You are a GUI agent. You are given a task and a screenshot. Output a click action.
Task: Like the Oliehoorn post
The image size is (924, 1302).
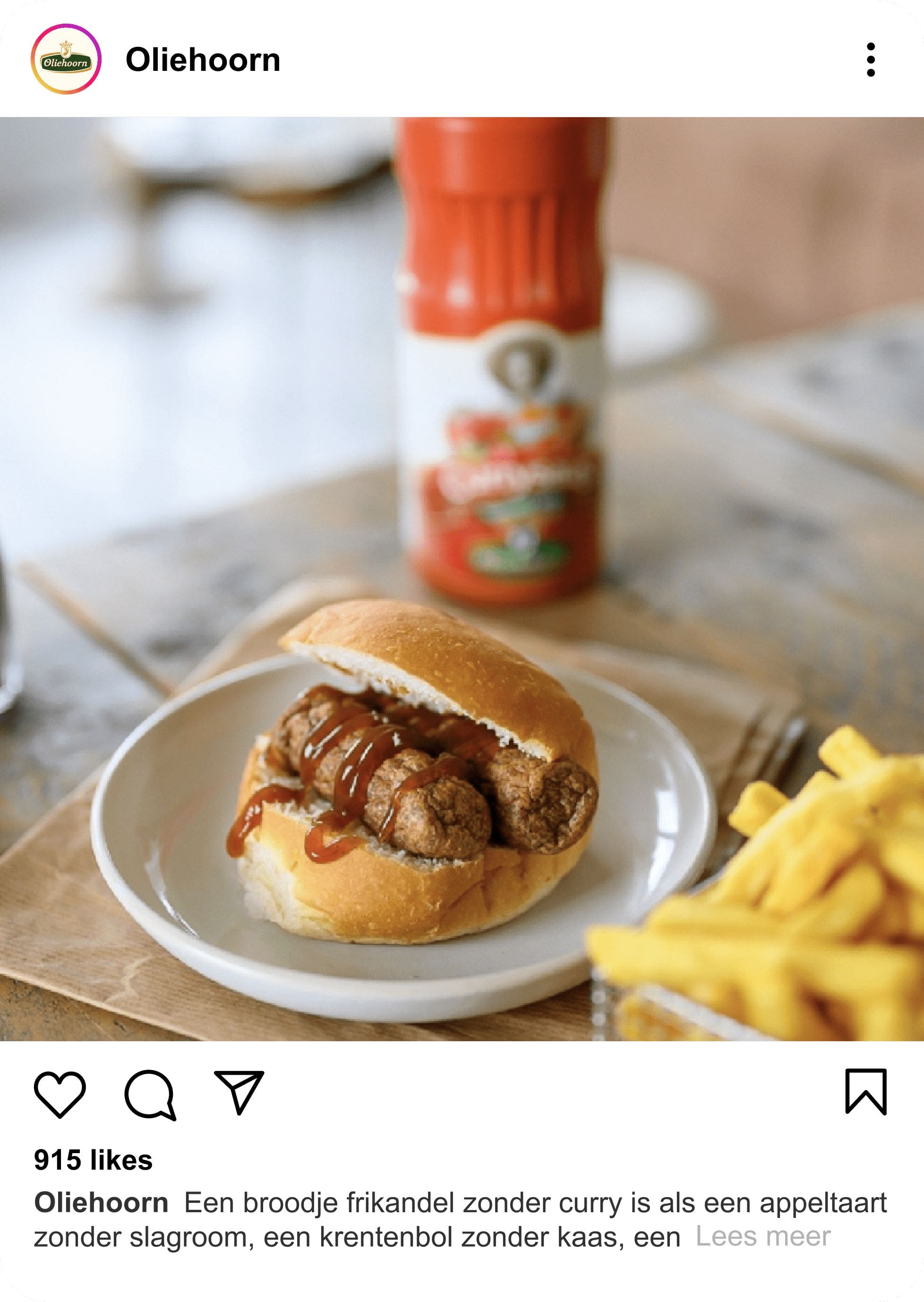(x=60, y=1094)
